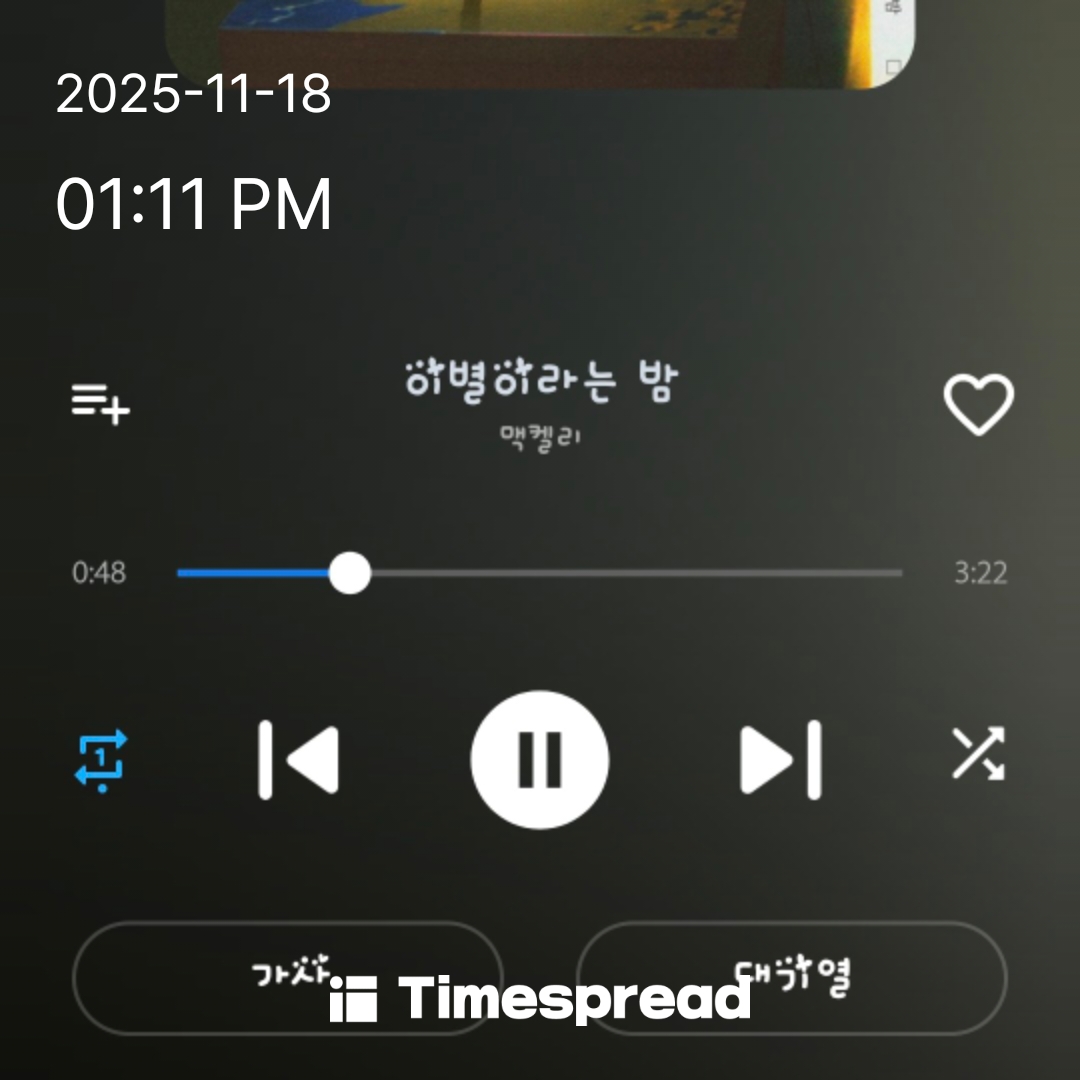Tap the playback progress bar to seek
The height and width of the screenshot is (1080, 1080).
540,573
